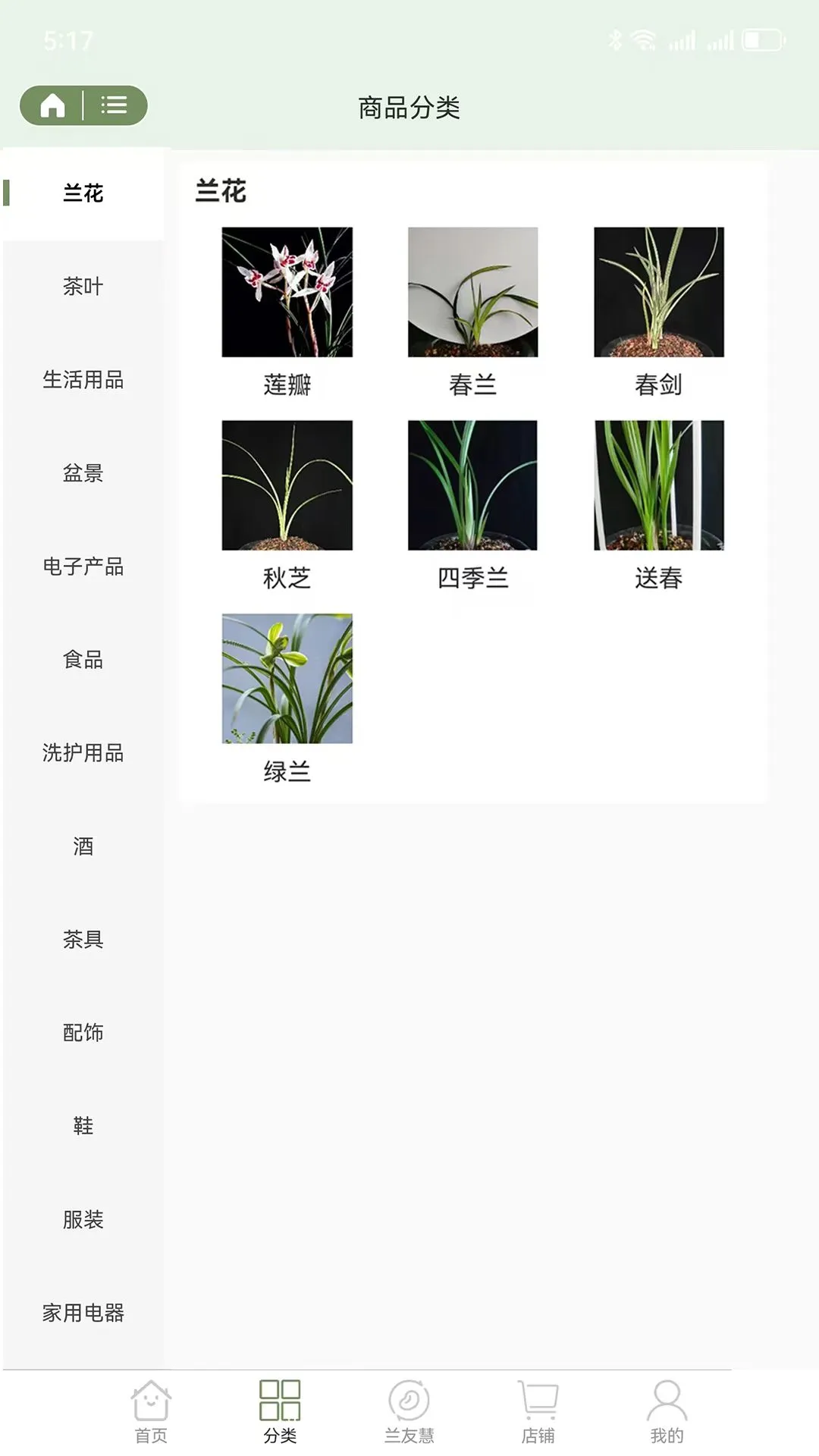Open the 莲瓣 orchid thumbnail
819x1456 pixels.
pos(287,293)
